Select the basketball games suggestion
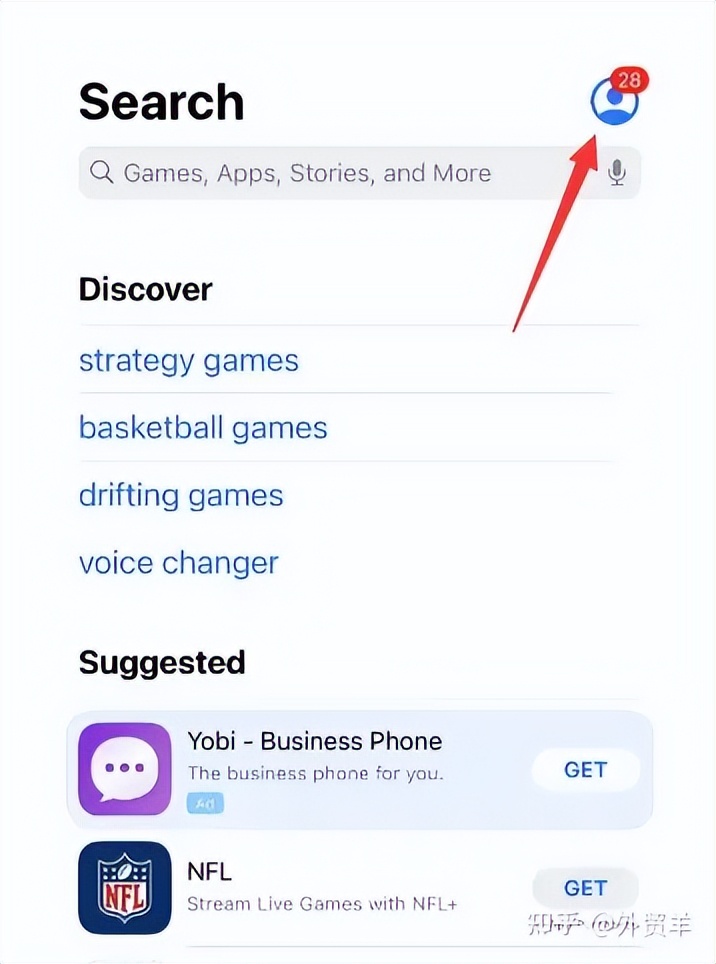716x964 pixels. 203,428
